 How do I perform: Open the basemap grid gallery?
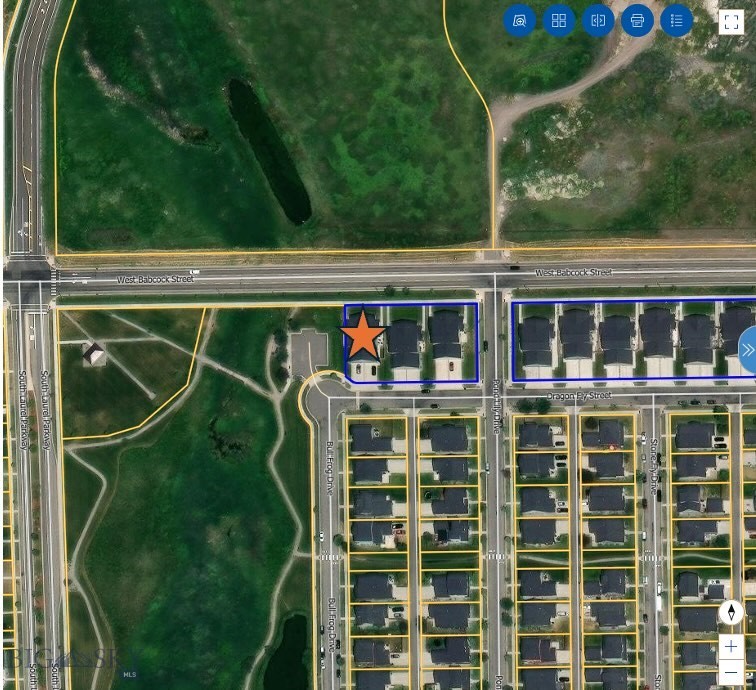559,20
